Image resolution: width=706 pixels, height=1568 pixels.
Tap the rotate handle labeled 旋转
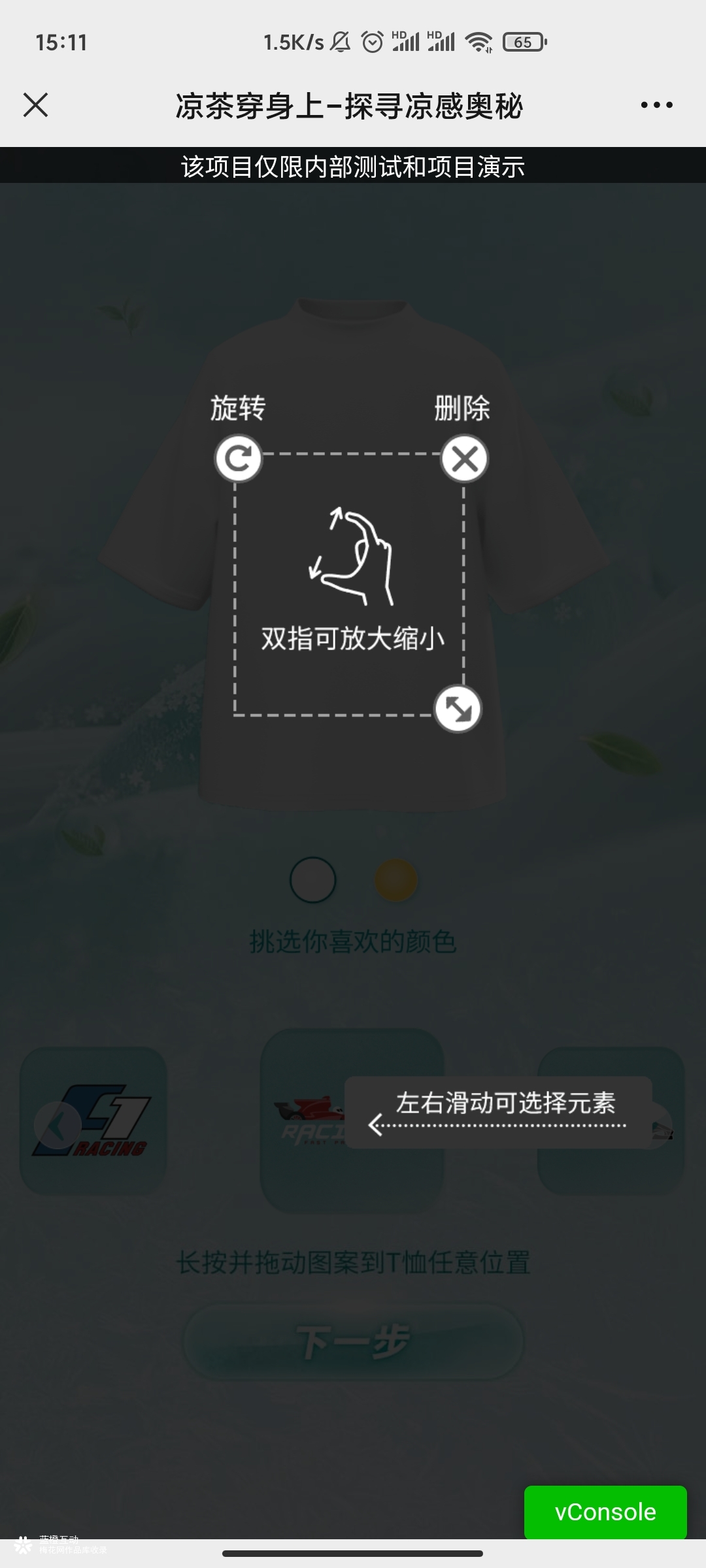point(238,459)
